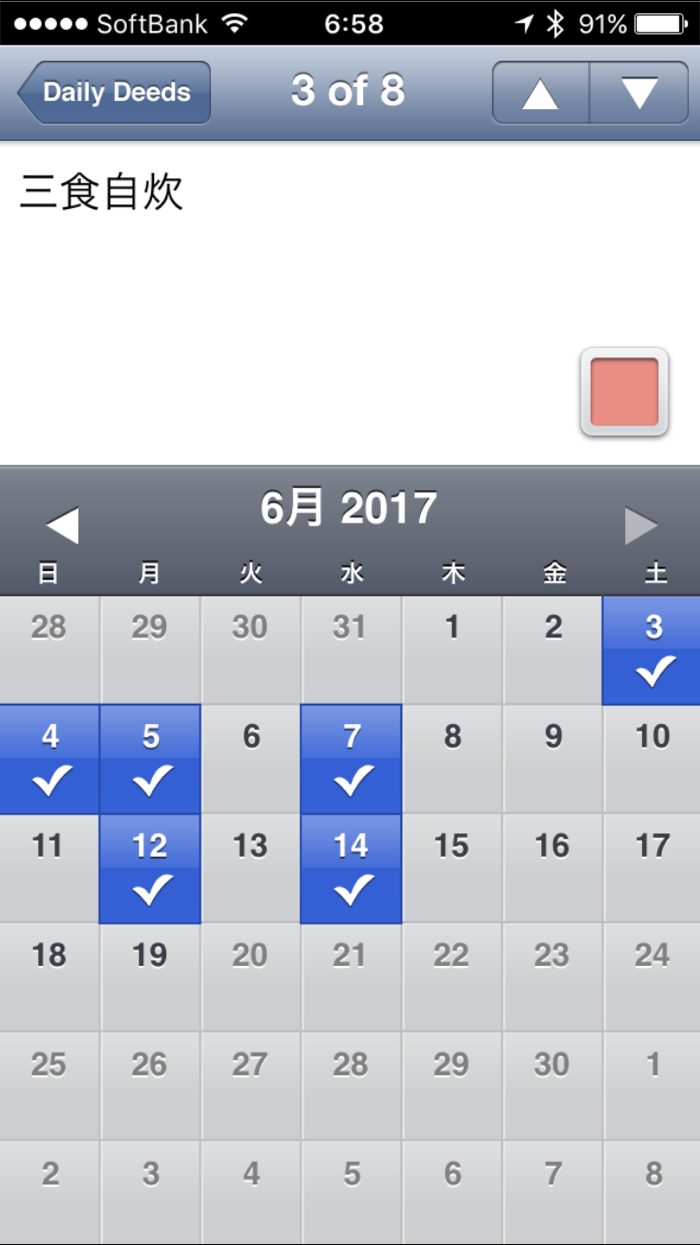
Task: Open the pink color swatch
Action: (x=624, y=392)
